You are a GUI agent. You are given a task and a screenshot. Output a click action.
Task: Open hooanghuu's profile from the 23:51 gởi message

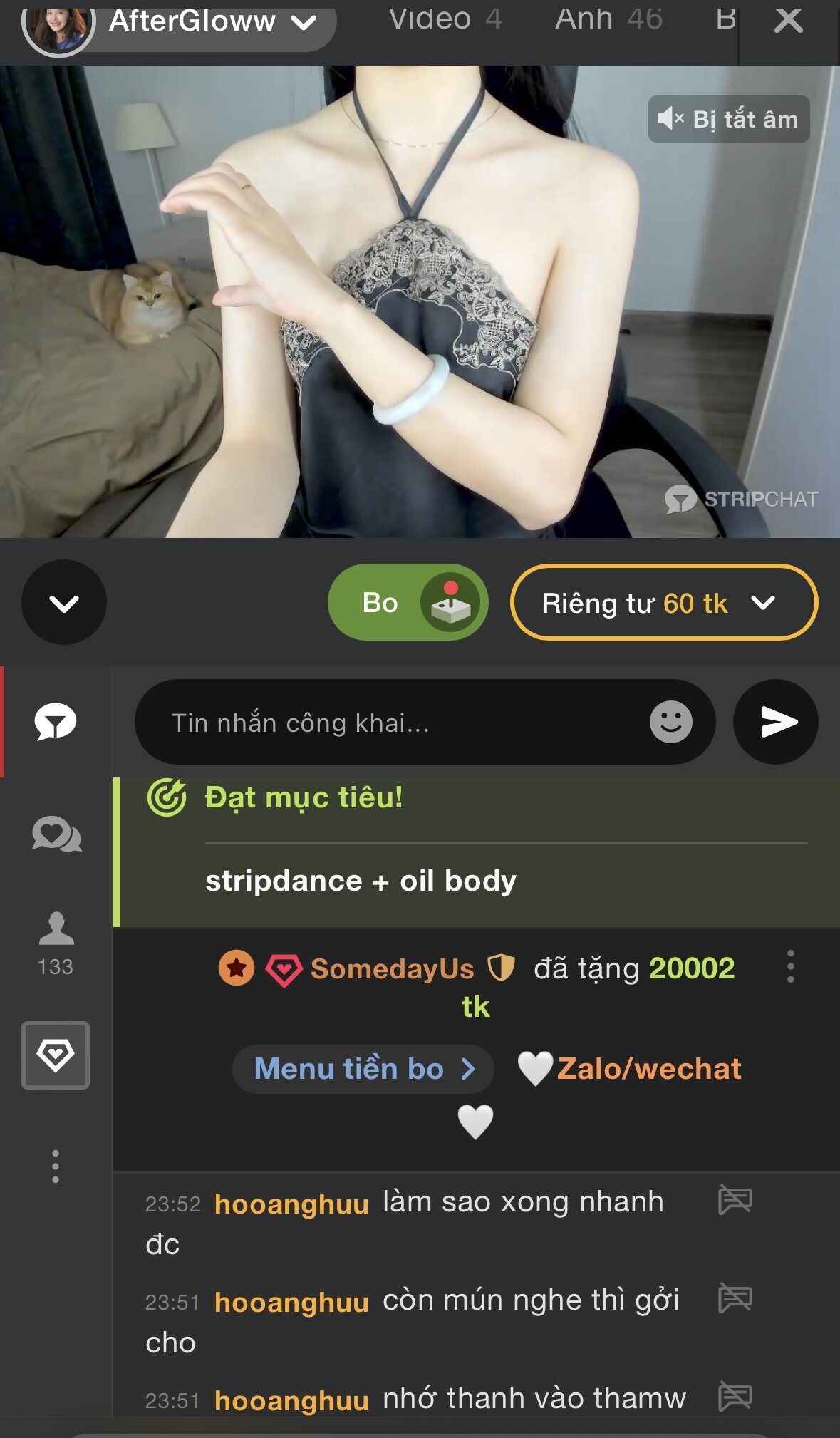point(291,1303)
